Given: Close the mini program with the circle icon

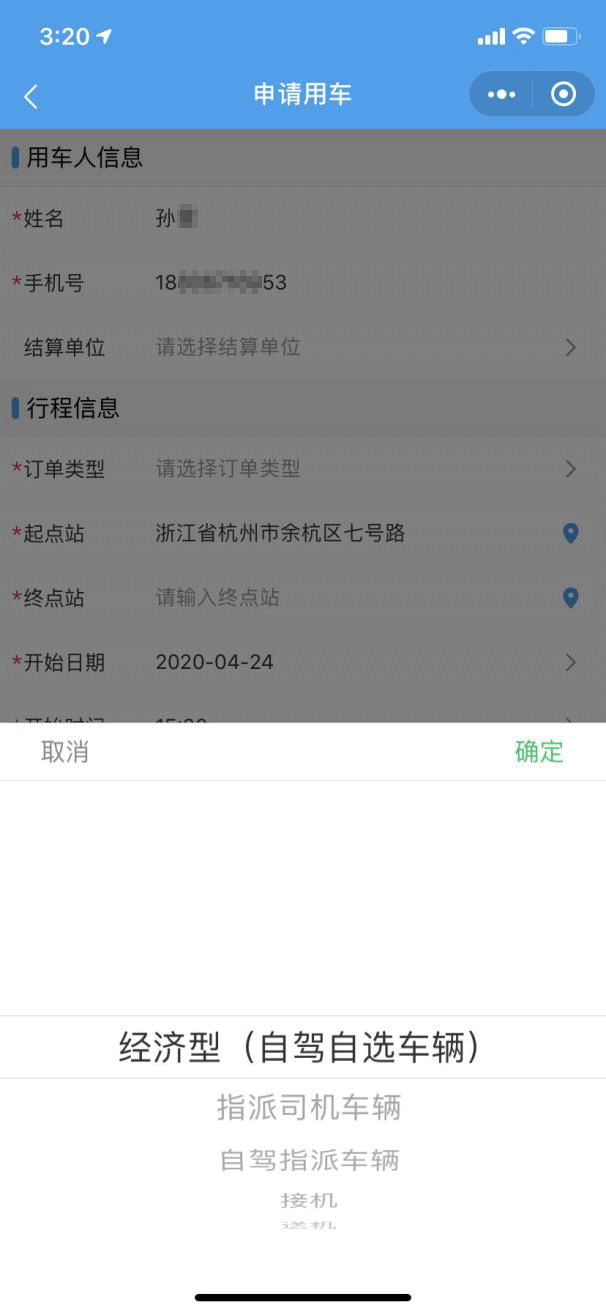Looking at the screenshot, I should point(564,95).
